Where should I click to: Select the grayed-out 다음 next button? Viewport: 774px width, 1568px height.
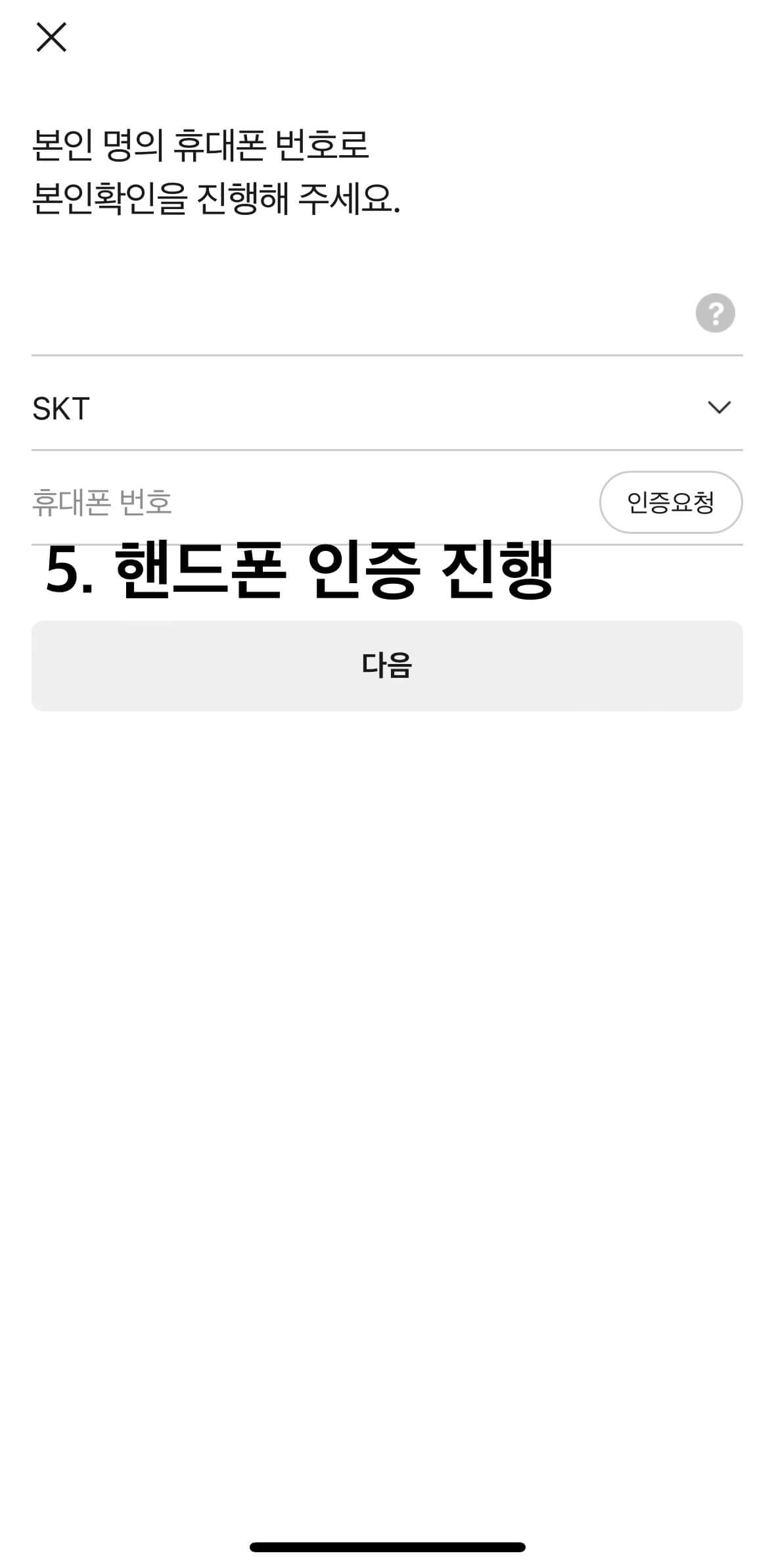[387, 665]
